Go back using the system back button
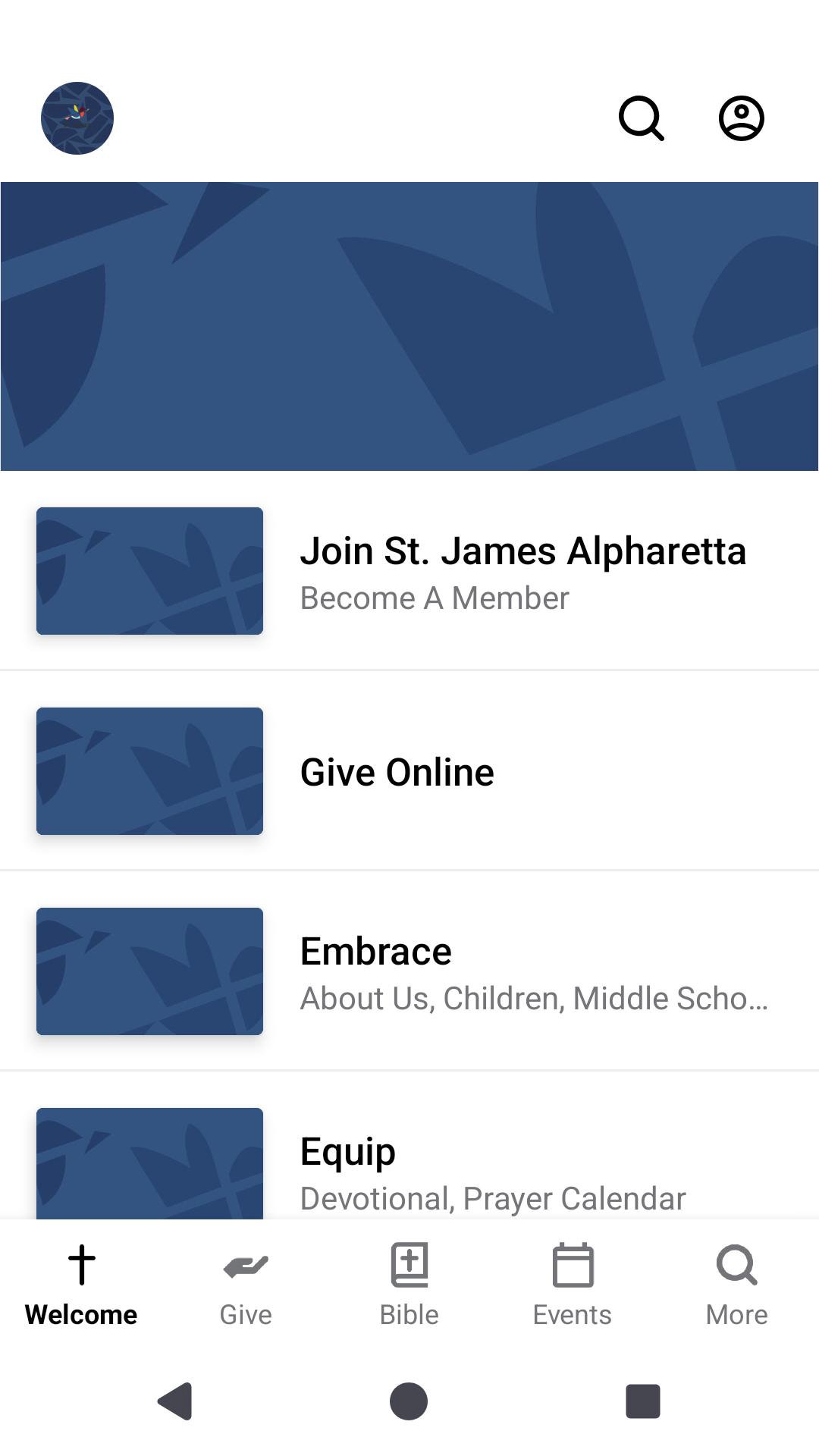Image resolution: width=819 pixels, height=1456 pixels. click(175, 1401)
